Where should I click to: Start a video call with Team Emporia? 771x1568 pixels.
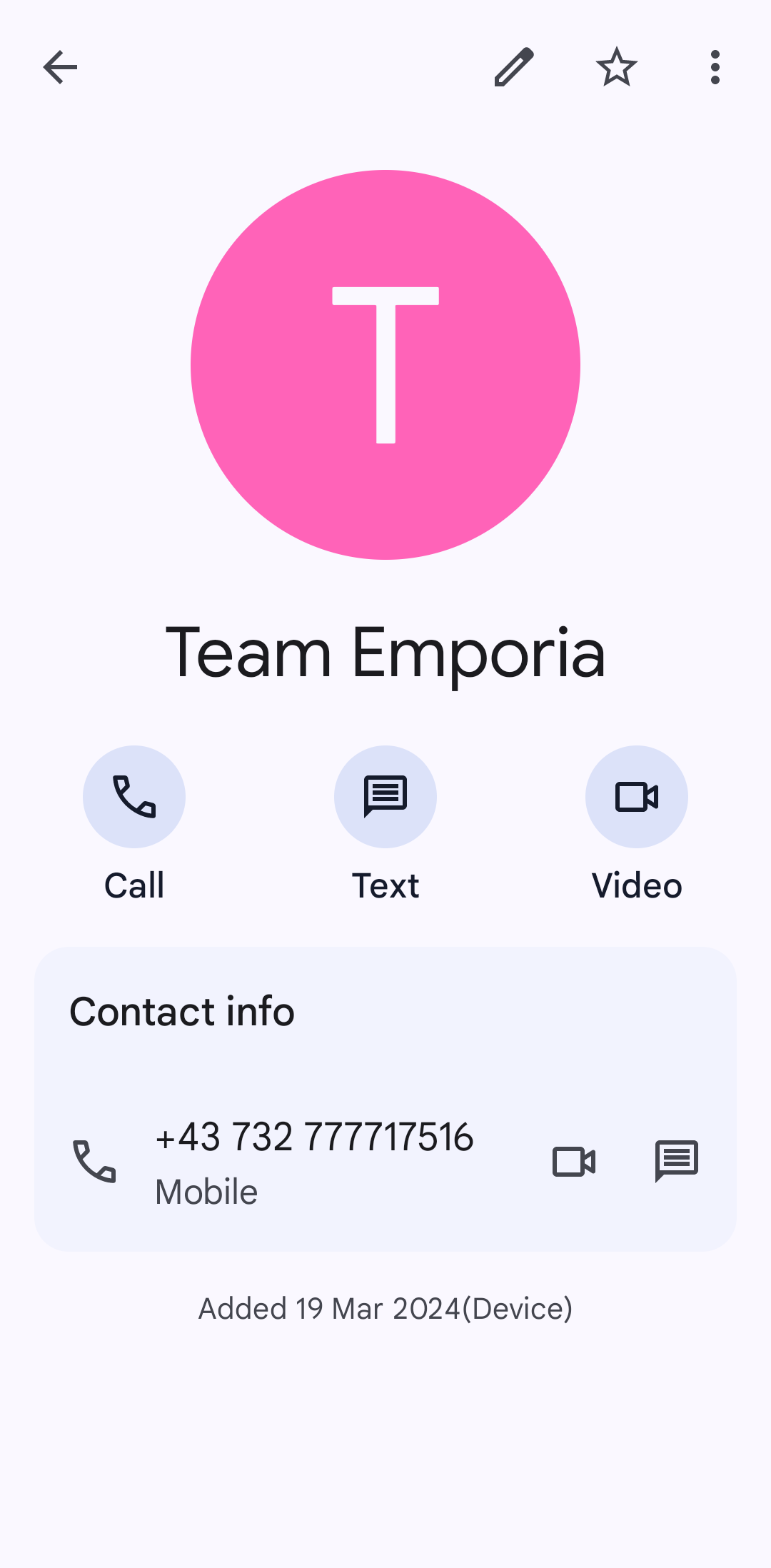click(637, 797)
